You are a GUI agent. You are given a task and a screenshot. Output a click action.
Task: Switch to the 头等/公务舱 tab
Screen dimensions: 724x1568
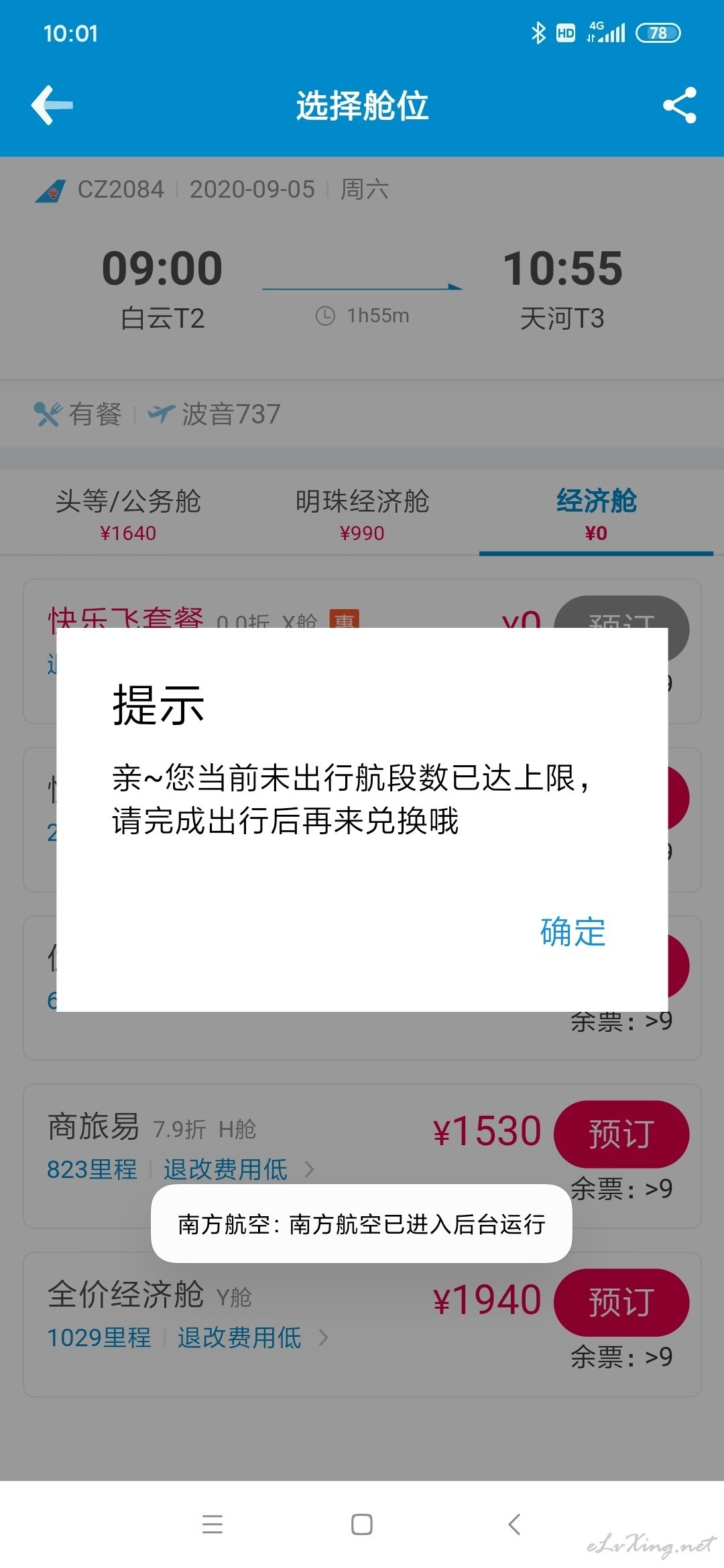click(x=128, y=514)
